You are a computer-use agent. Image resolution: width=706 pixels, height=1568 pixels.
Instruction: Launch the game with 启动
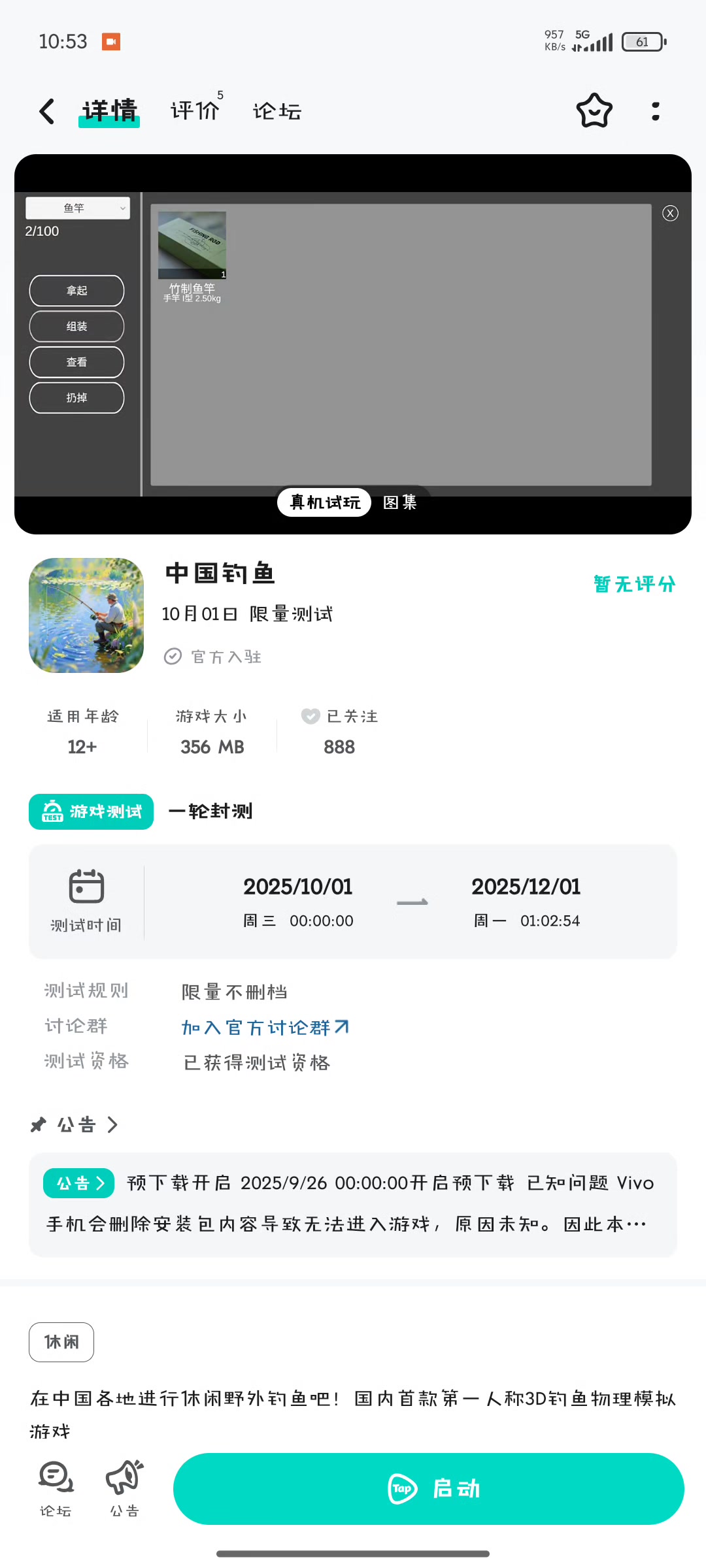coord(428,1489)
